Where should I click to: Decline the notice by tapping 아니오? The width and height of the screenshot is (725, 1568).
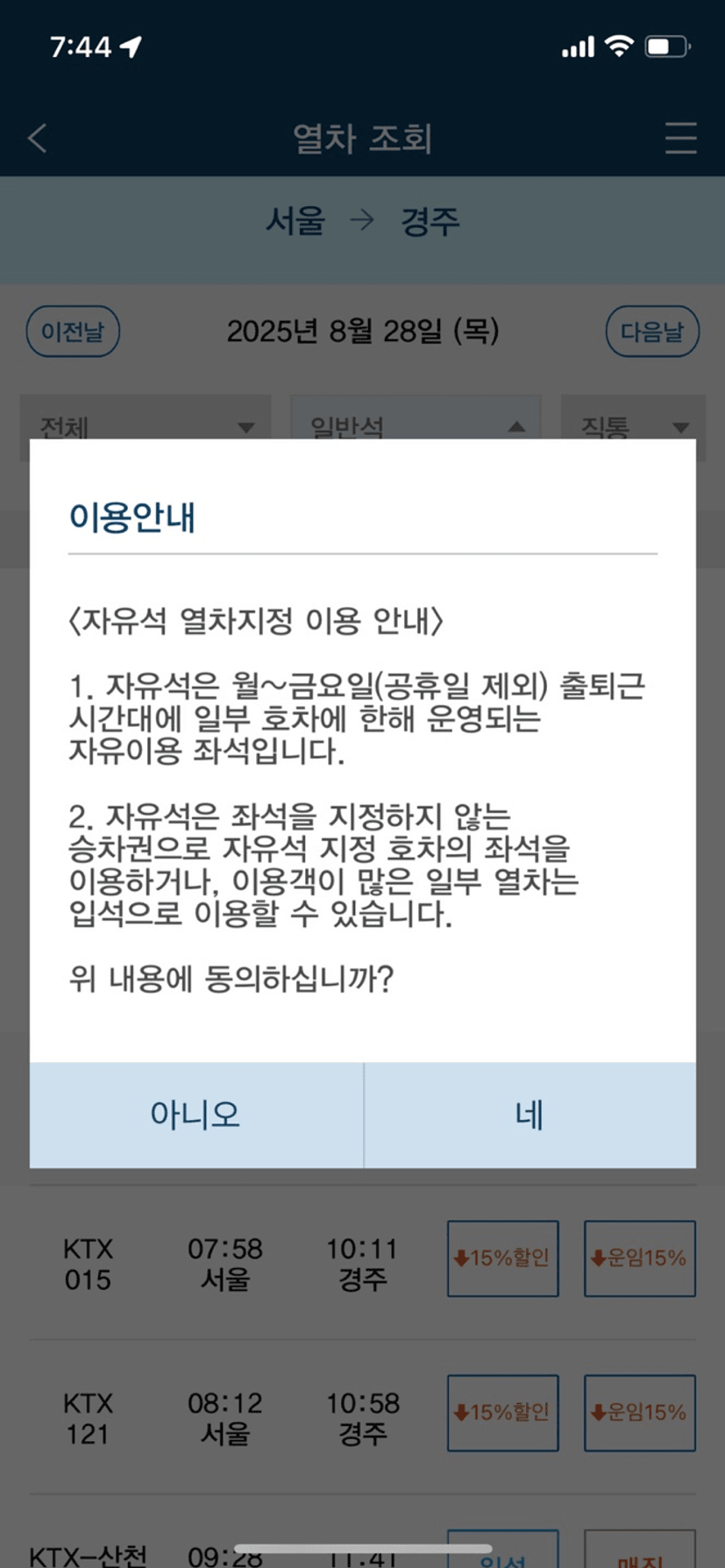(x=196, y=1115)
